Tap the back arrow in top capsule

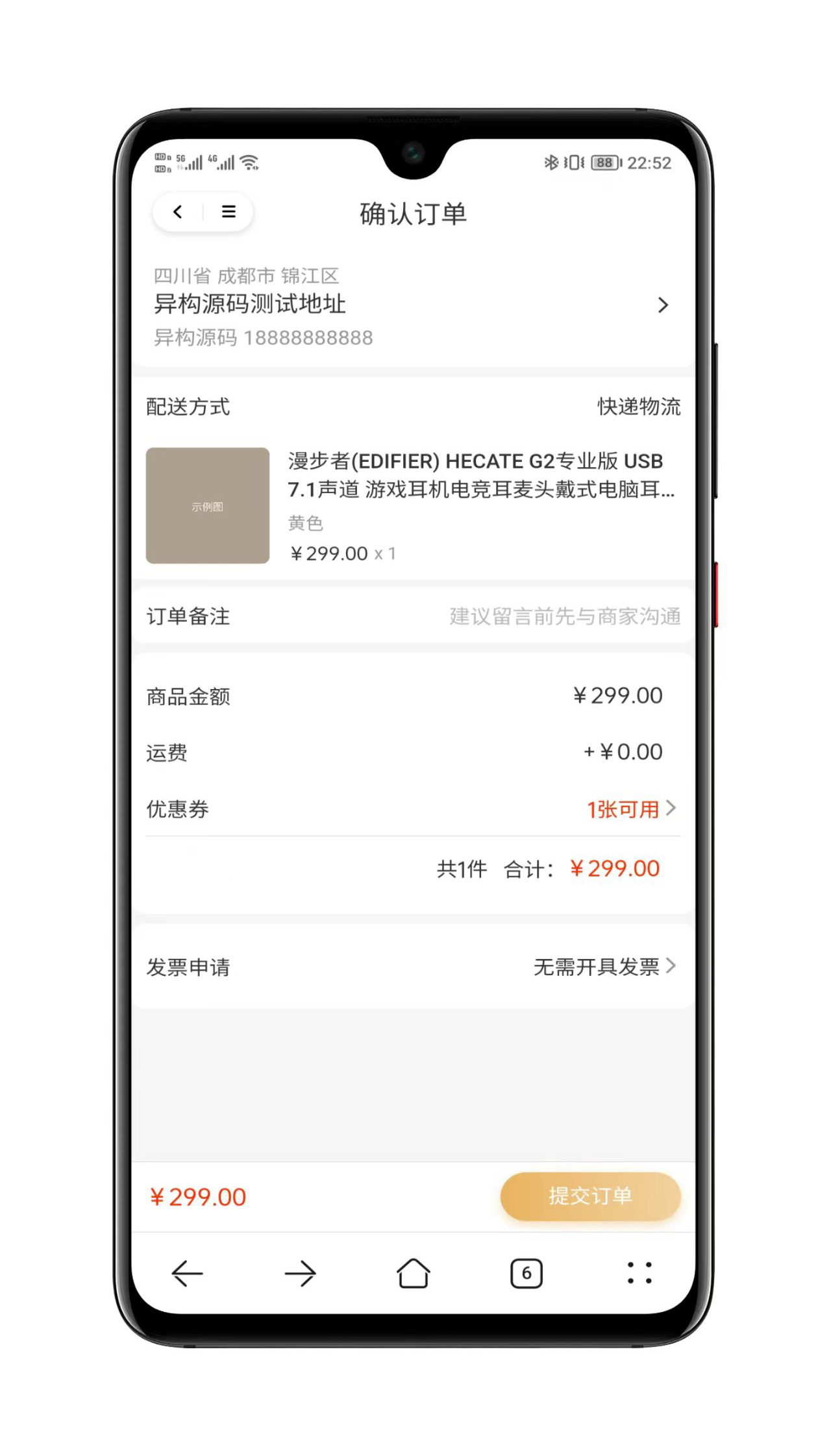pyautogui.click(x=177, y=212)
